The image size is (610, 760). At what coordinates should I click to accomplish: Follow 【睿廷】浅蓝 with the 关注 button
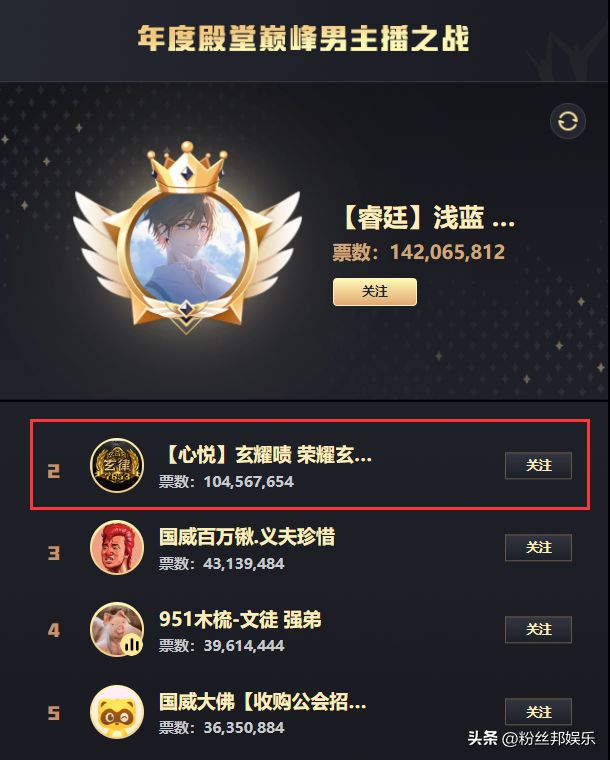374,291
